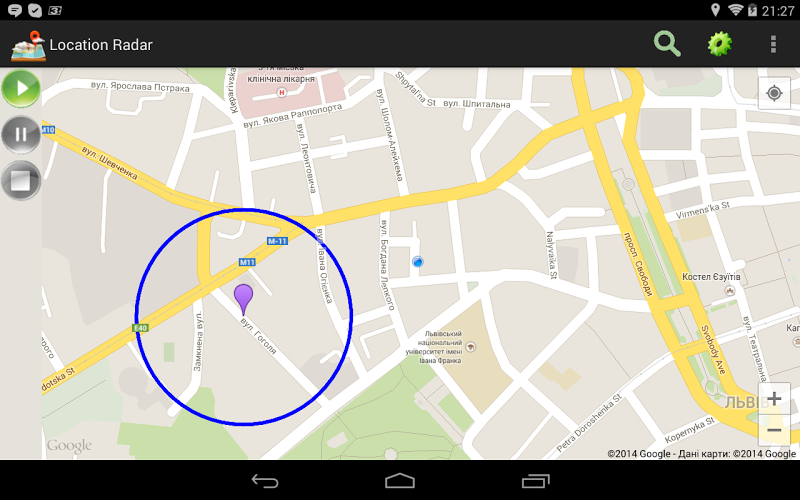The height and width of the screenshot is (500, 800).
Task: Tap the purple location pin marker
Action: (x=243, y=297)
